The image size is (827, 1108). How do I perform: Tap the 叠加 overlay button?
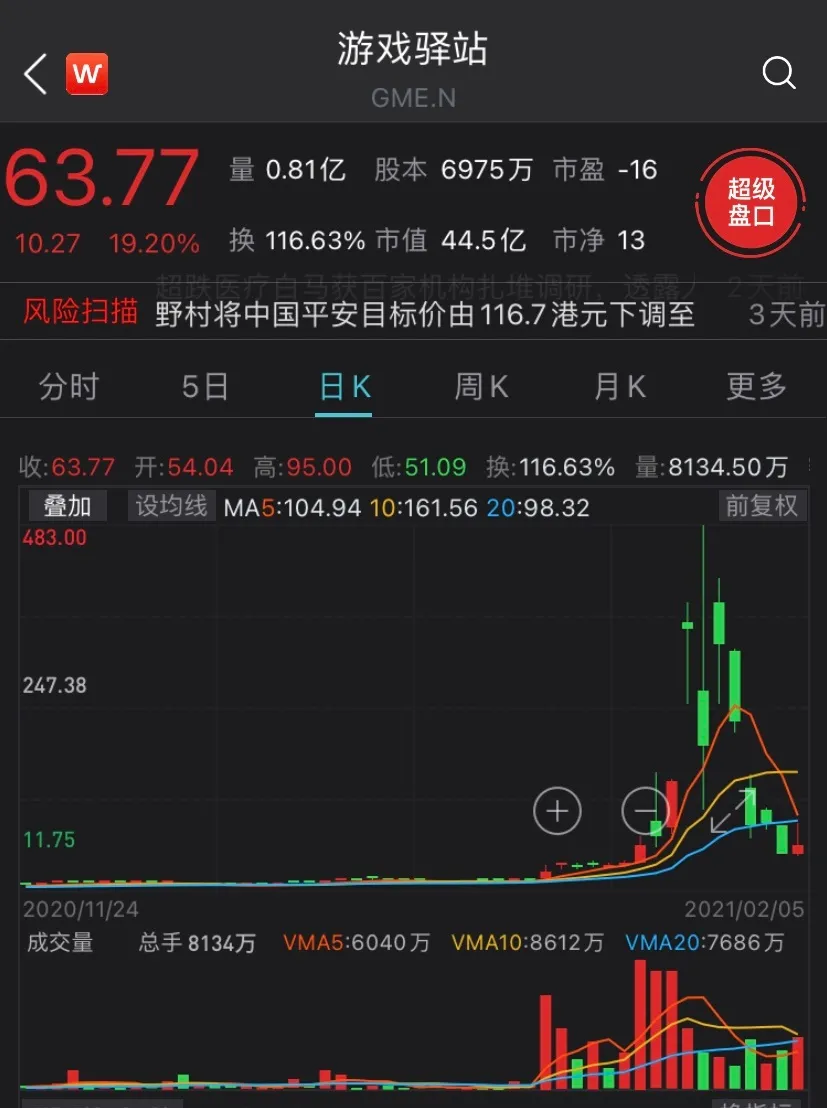(67, 507)
